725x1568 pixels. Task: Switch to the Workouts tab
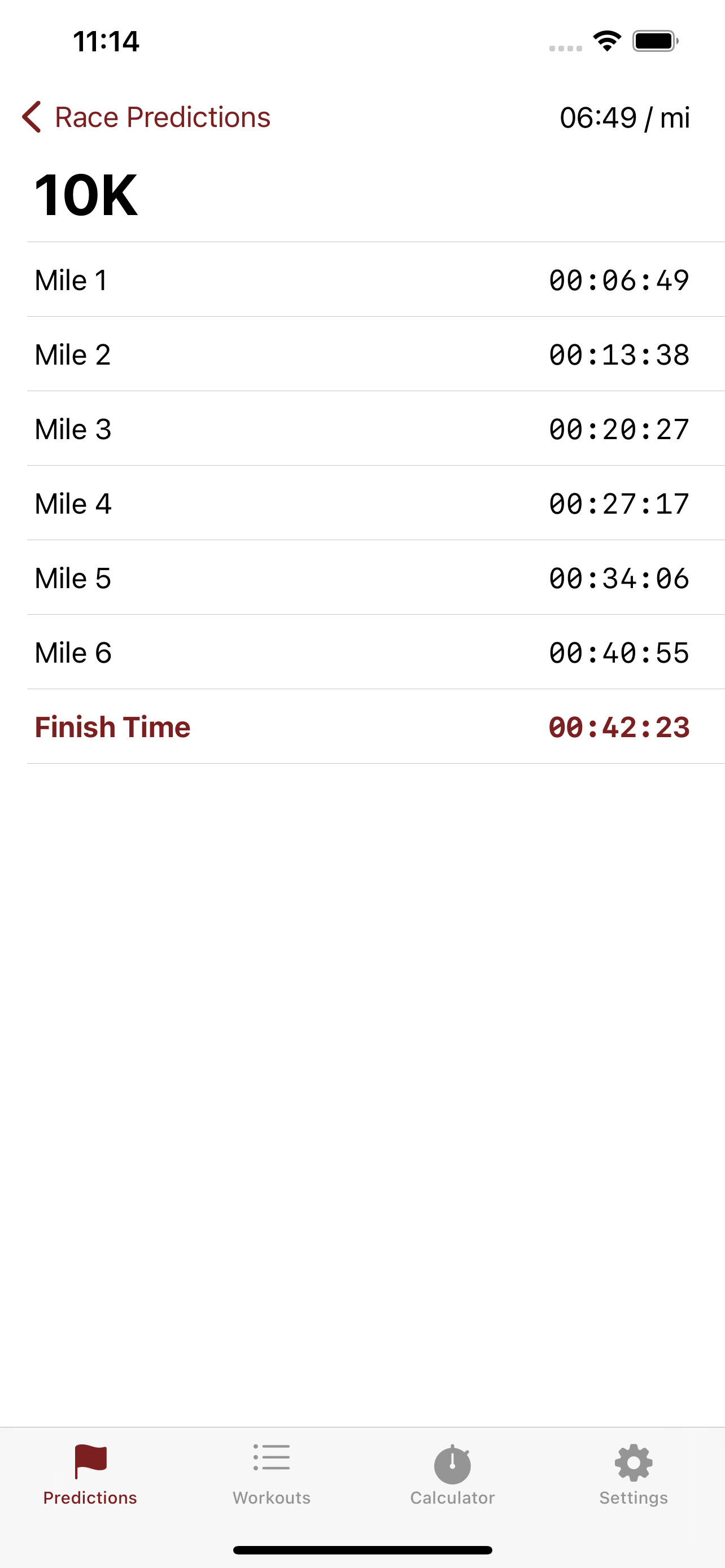coord(272,1474)
